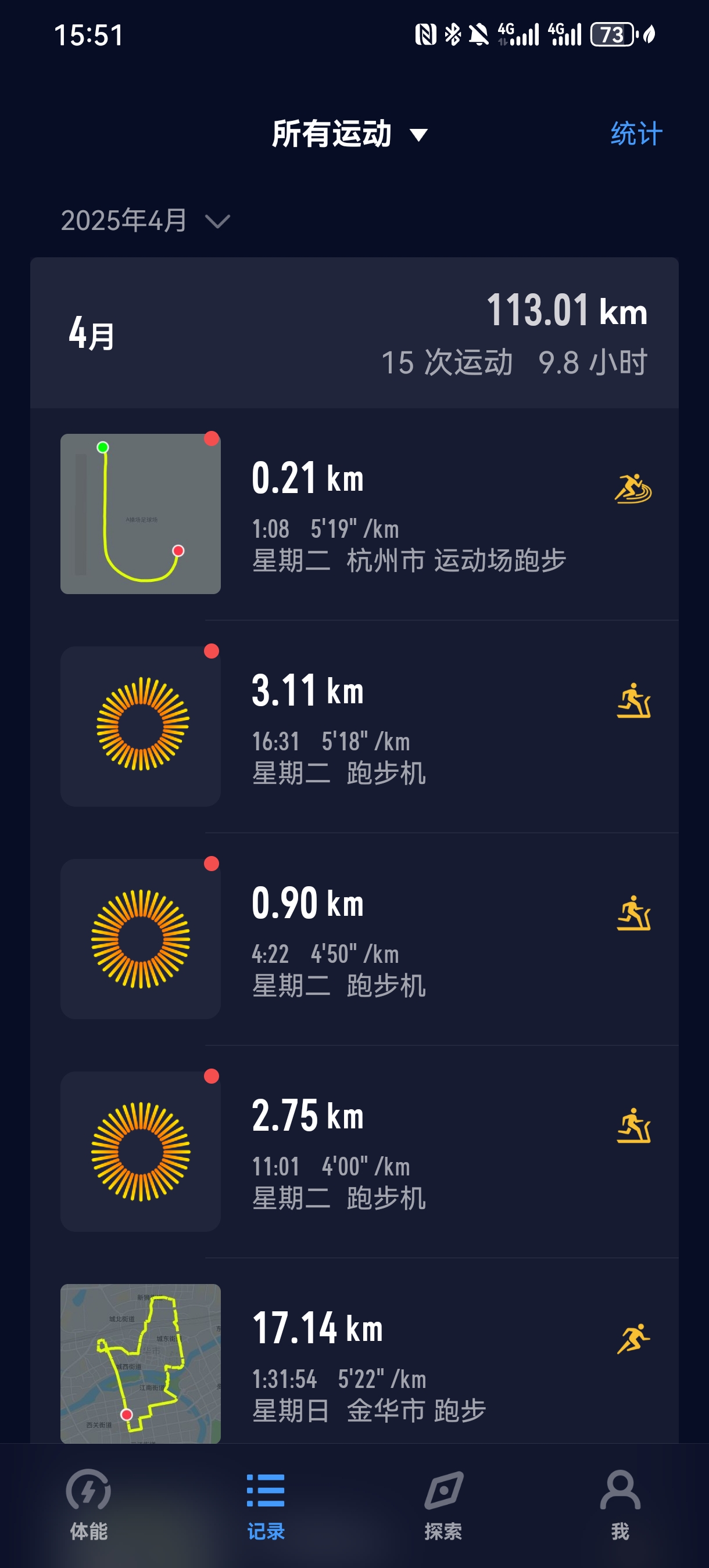The height and width of the screenshot is (1568, 709).
Task: Open the 统计 statistics page
Action: 636,134
